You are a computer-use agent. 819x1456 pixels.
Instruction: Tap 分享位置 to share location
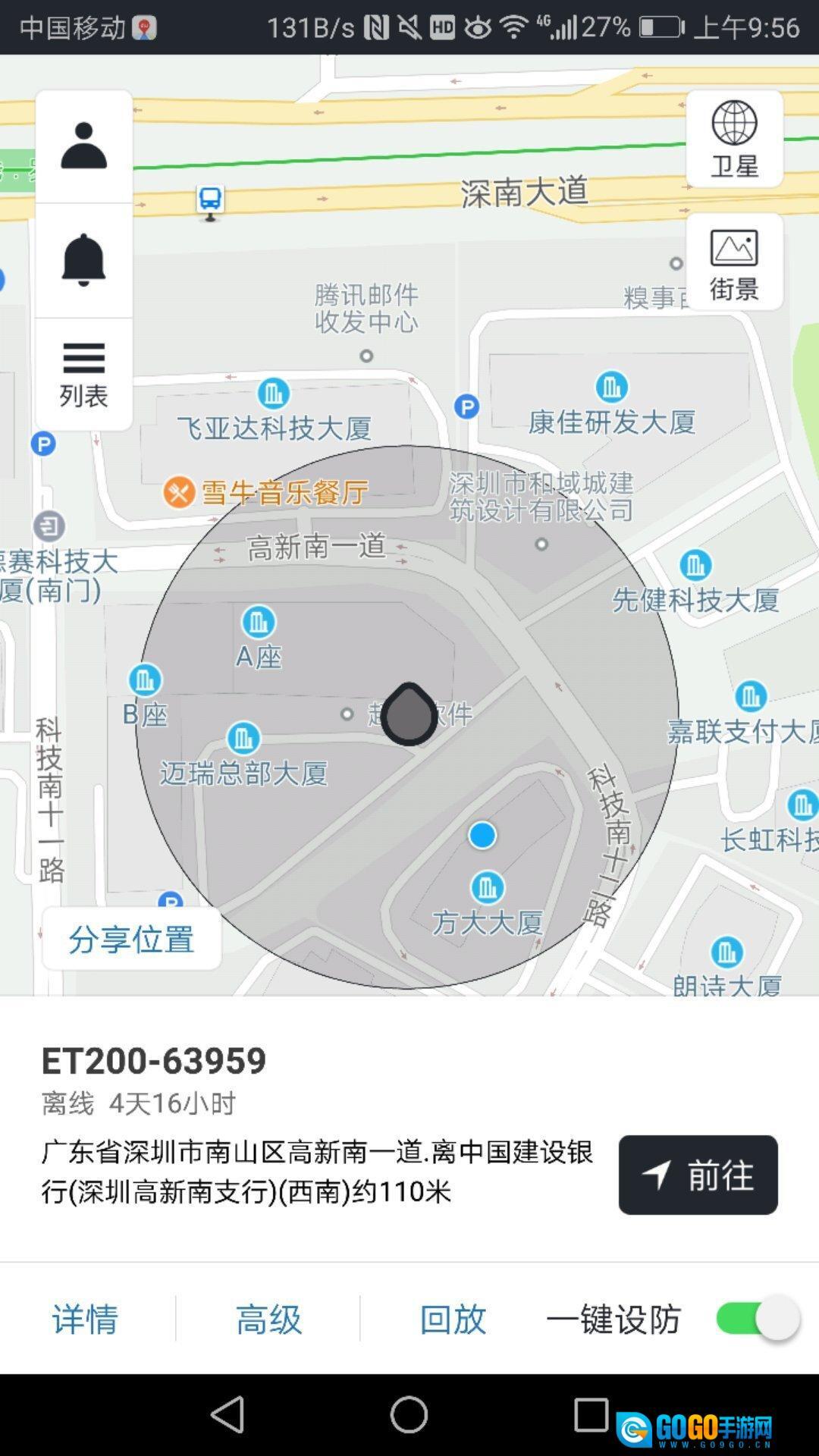tap(132, 939)
